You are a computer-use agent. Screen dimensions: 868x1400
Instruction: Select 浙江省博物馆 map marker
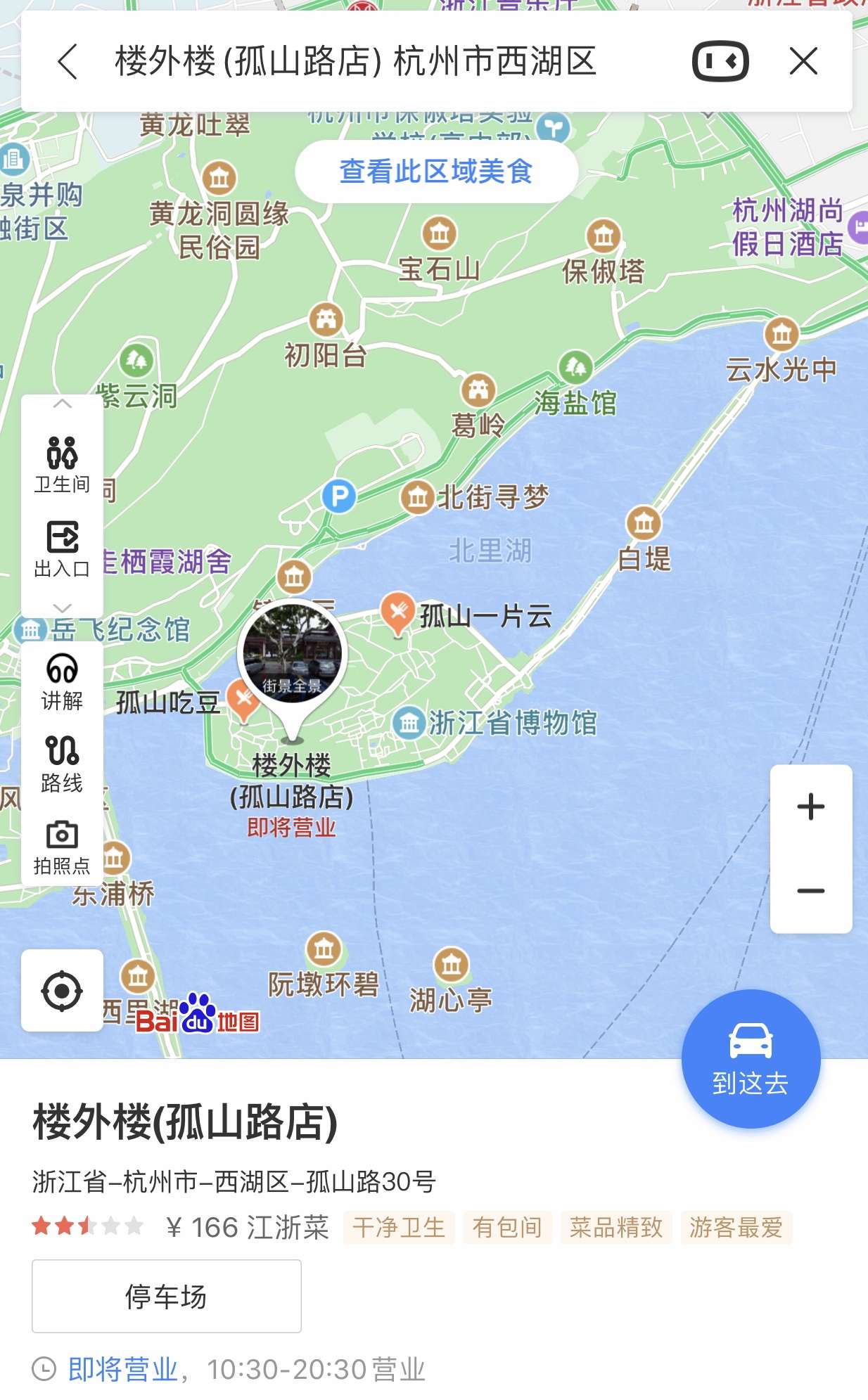point(409,723)
